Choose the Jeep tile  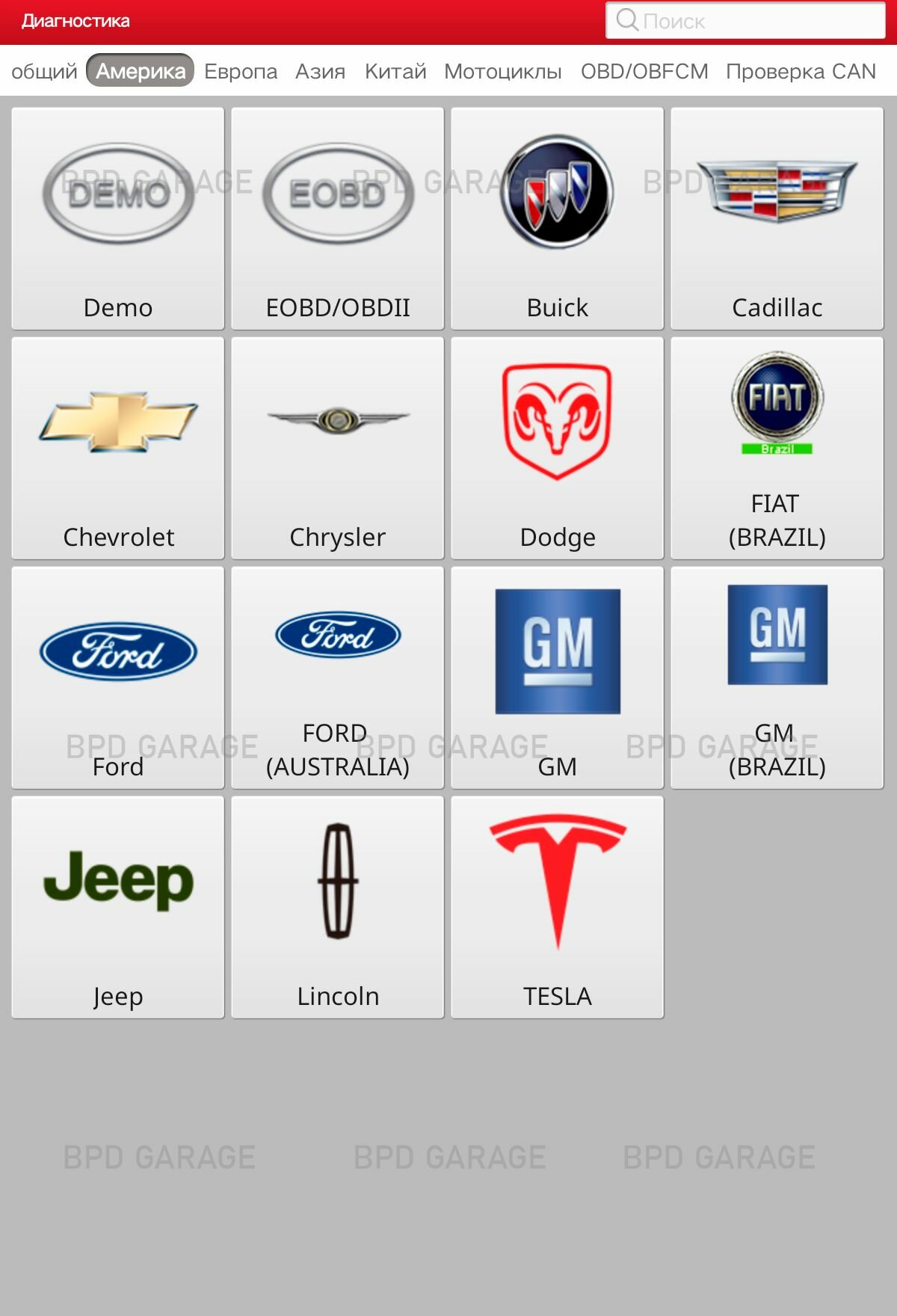point(118,907)
